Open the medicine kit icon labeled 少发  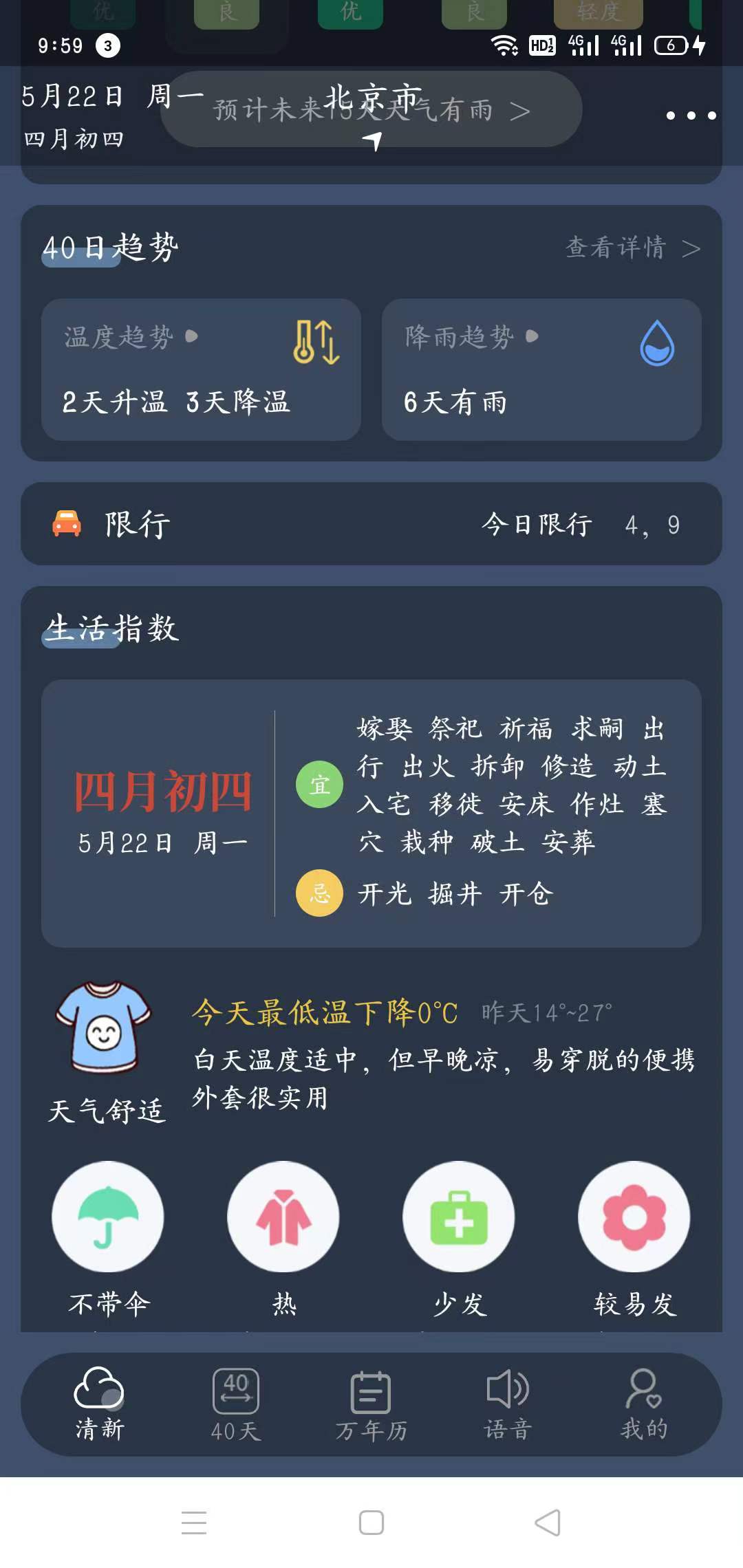(x=459, y=1217)
